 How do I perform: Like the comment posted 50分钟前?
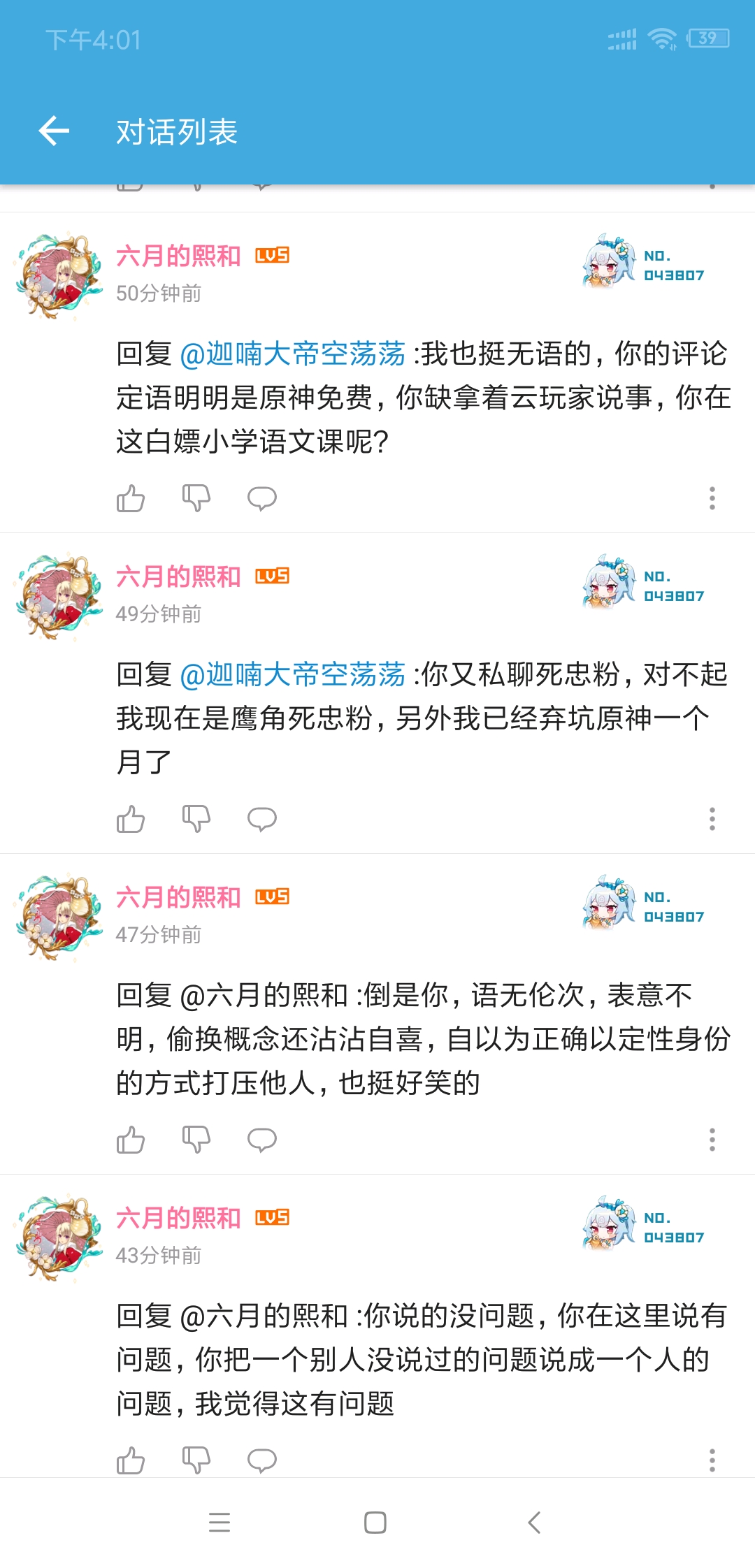(131, 498)
